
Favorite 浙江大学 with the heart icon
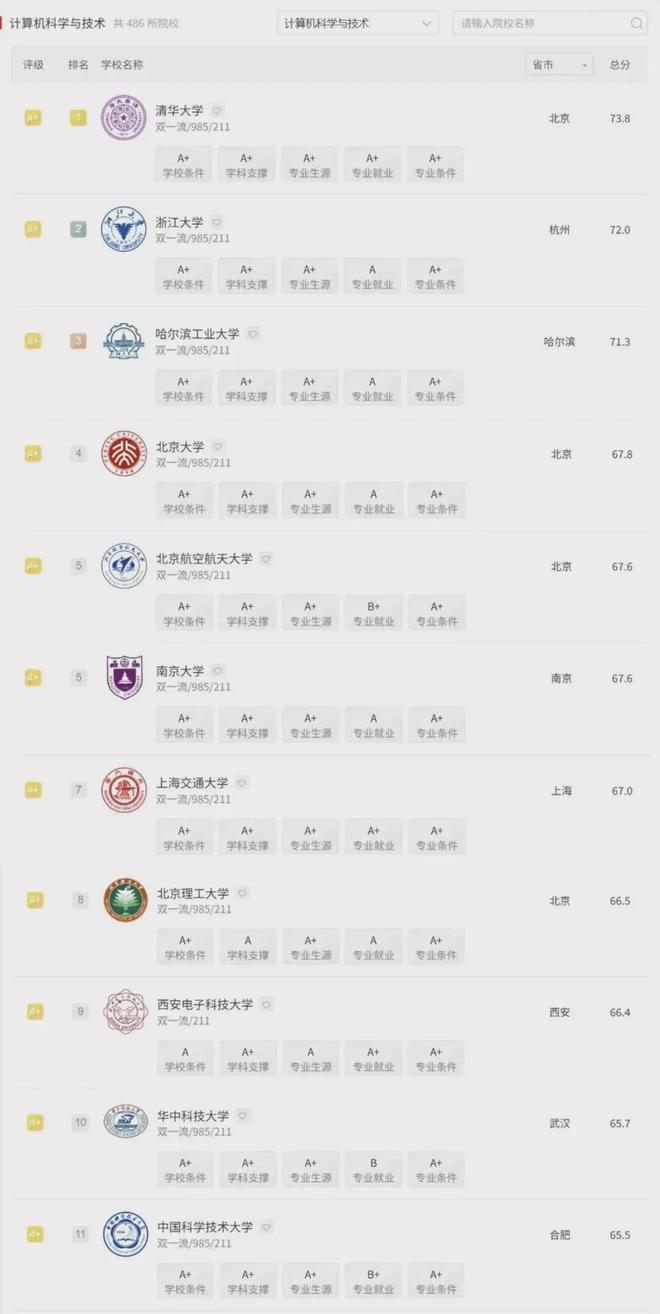[217, 222]
